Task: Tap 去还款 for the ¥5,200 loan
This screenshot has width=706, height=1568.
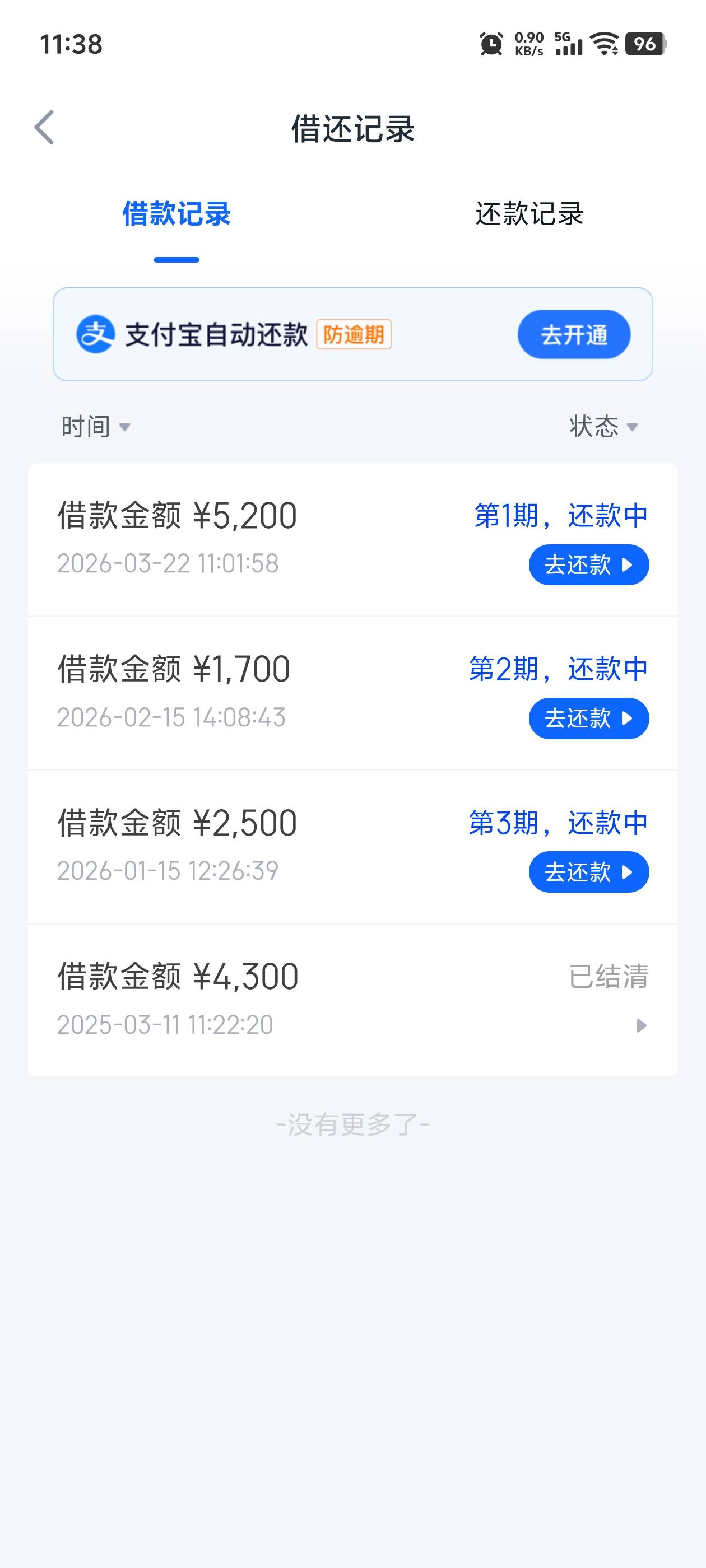Action: click(588, 565)
